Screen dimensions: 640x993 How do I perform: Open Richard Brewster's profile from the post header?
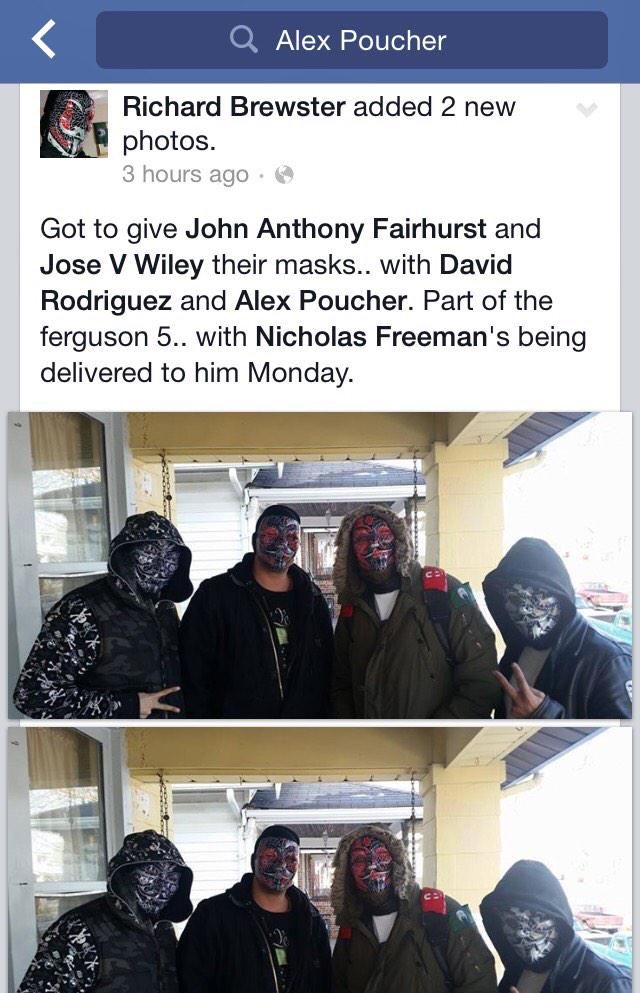pos(233,107)
